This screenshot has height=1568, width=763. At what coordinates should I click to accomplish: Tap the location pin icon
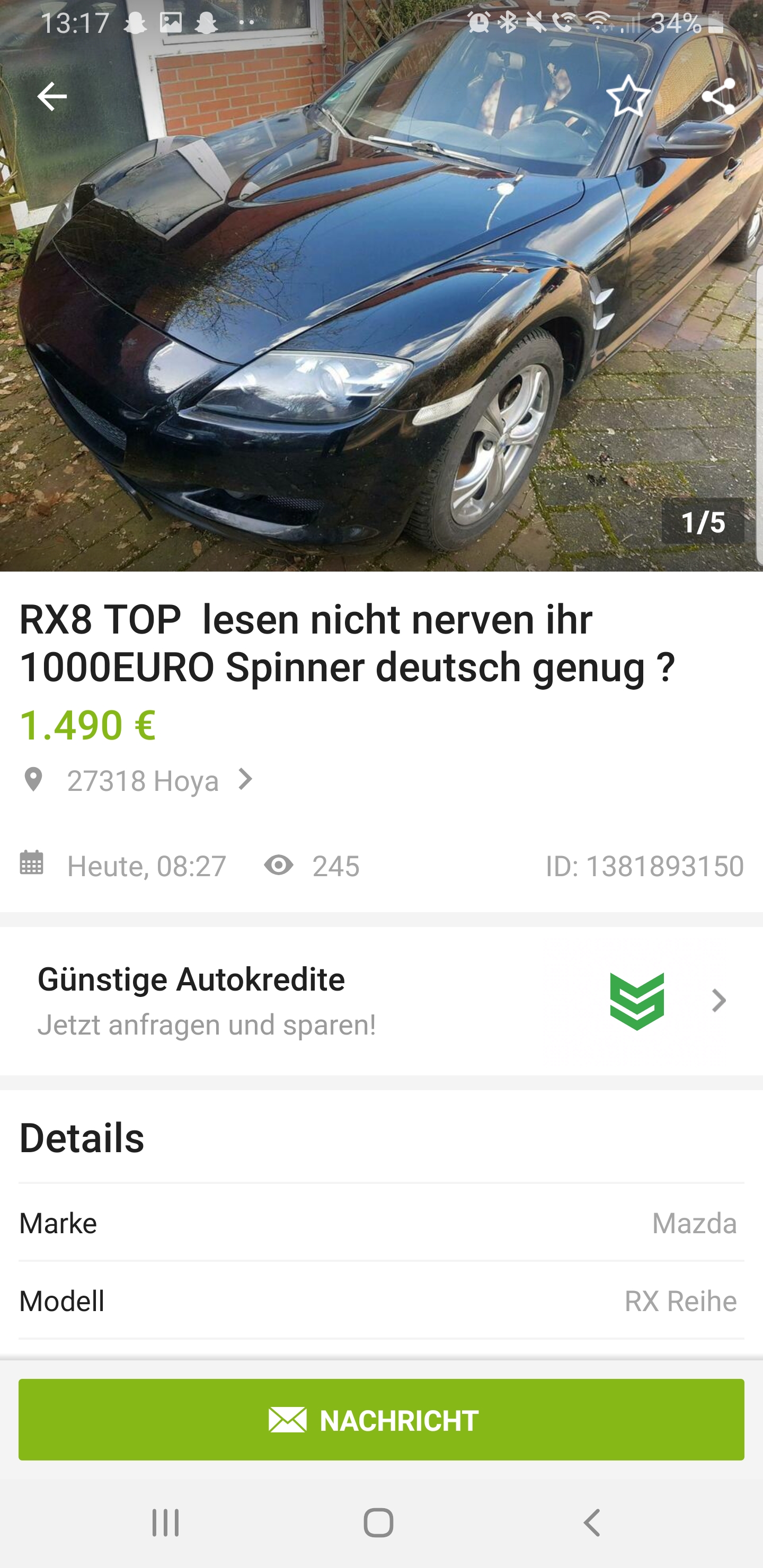(x=33, y=780)
